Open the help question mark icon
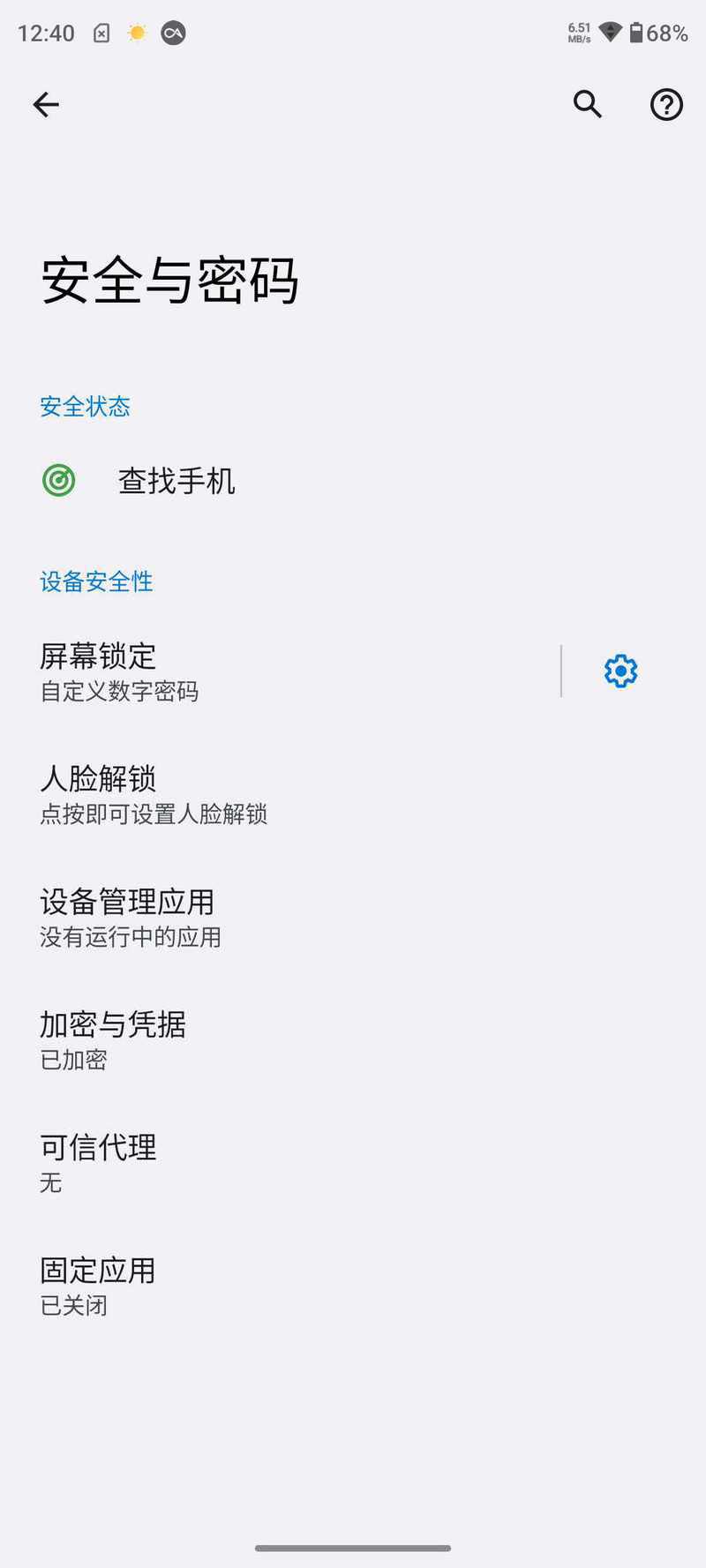Viewport: 706px width, 1568px height. click(666, 105)
